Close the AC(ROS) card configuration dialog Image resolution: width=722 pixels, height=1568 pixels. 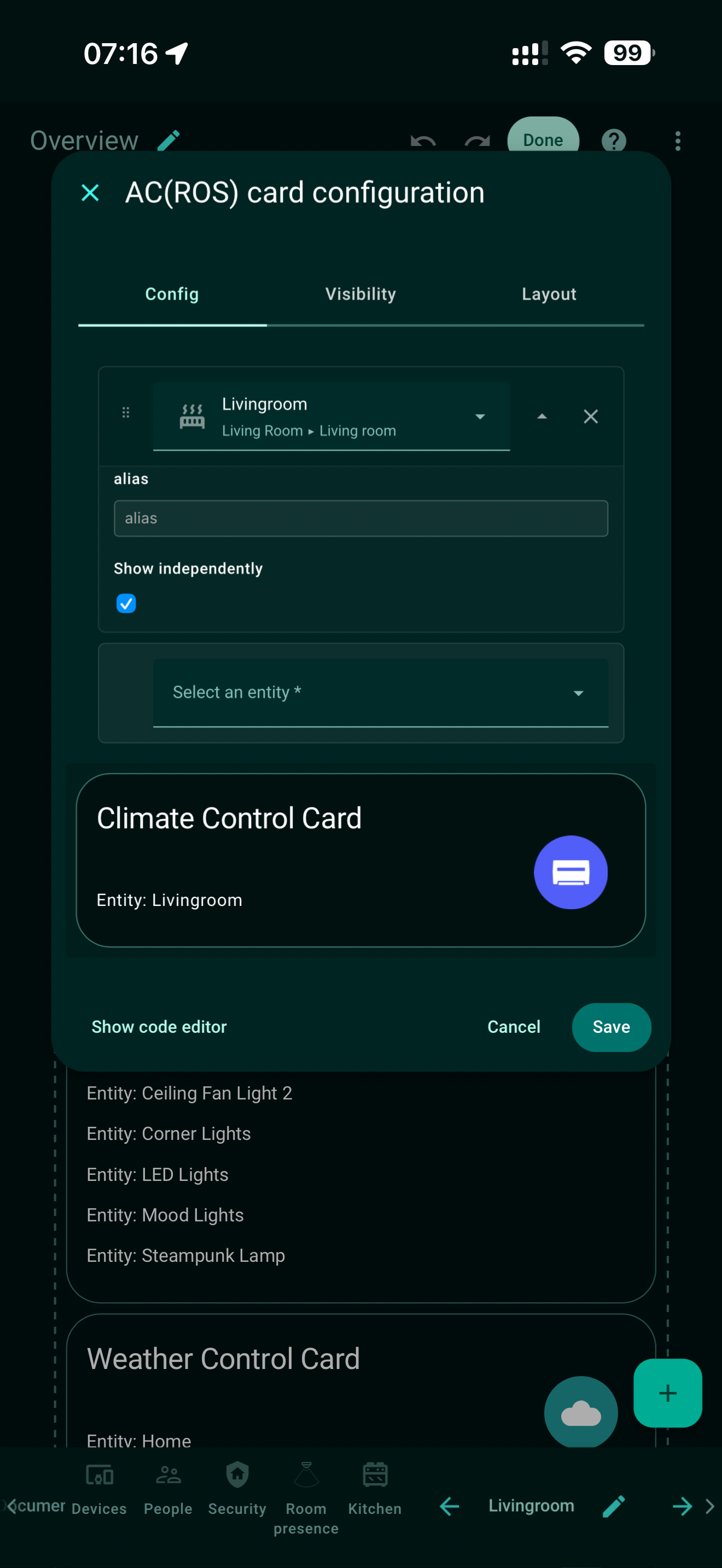[x=90, y=193]
